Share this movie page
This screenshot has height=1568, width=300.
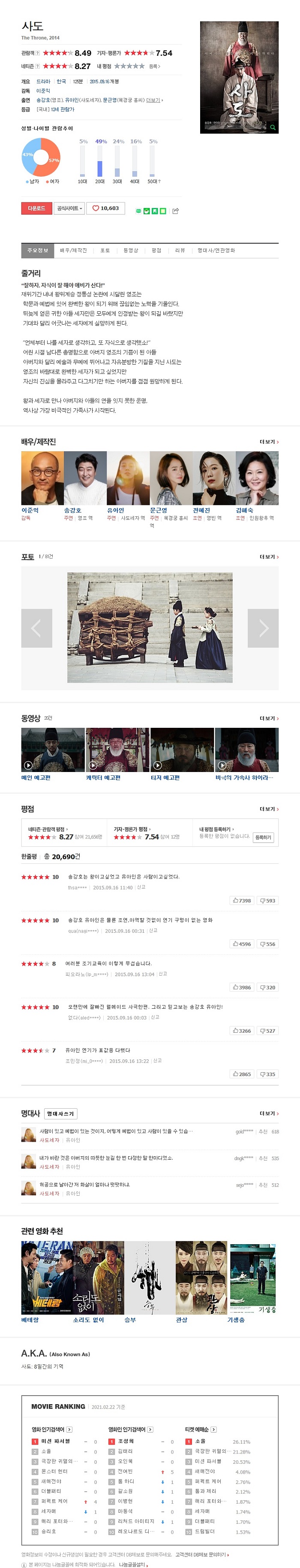(176, 211)
